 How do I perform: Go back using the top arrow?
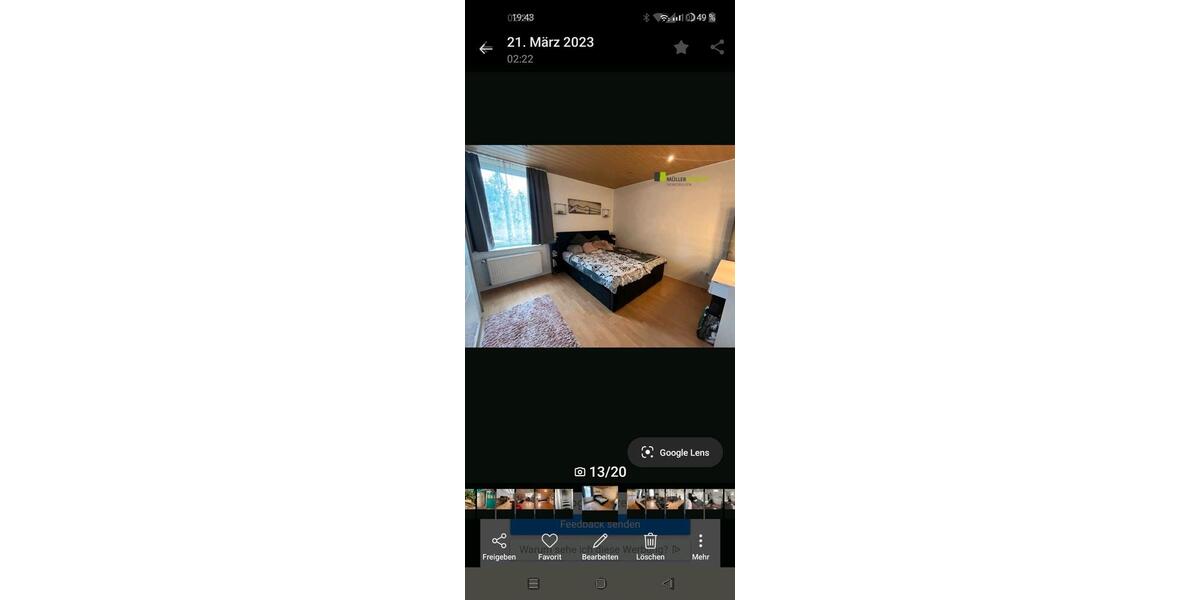(x=486, y=48)
